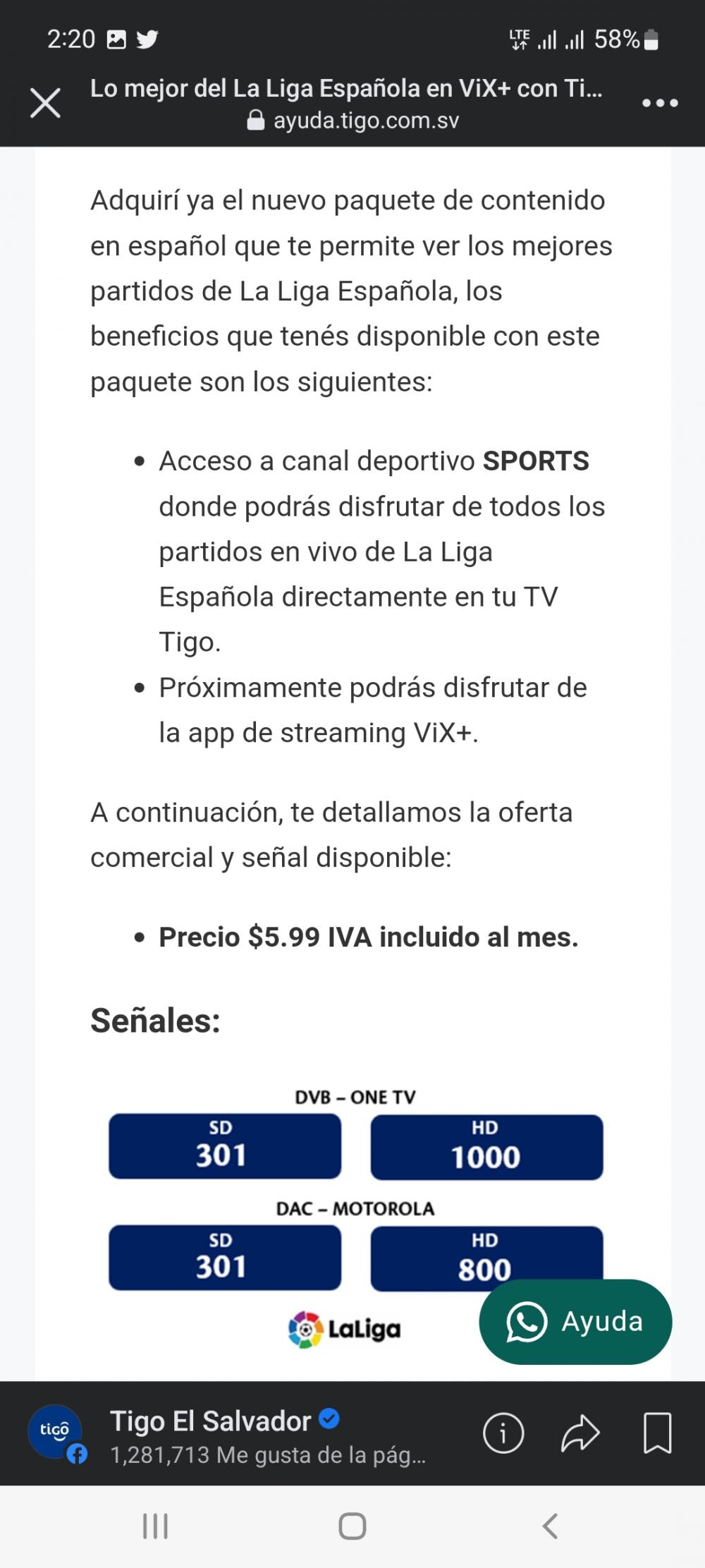Open the three-dot overflow menu

[x=660, y=104]
